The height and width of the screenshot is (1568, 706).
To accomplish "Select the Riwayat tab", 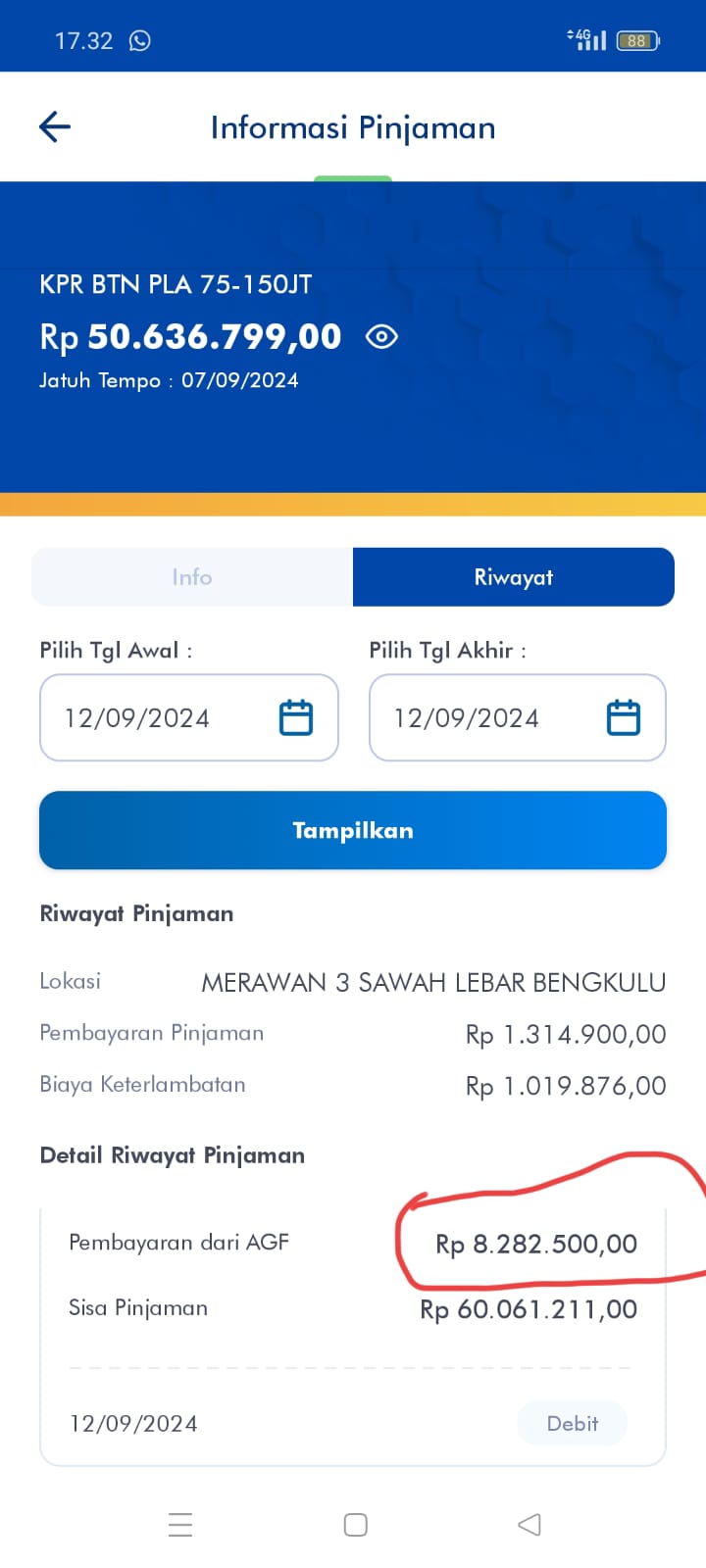I will pyautogui.click(x=513, y=577).
